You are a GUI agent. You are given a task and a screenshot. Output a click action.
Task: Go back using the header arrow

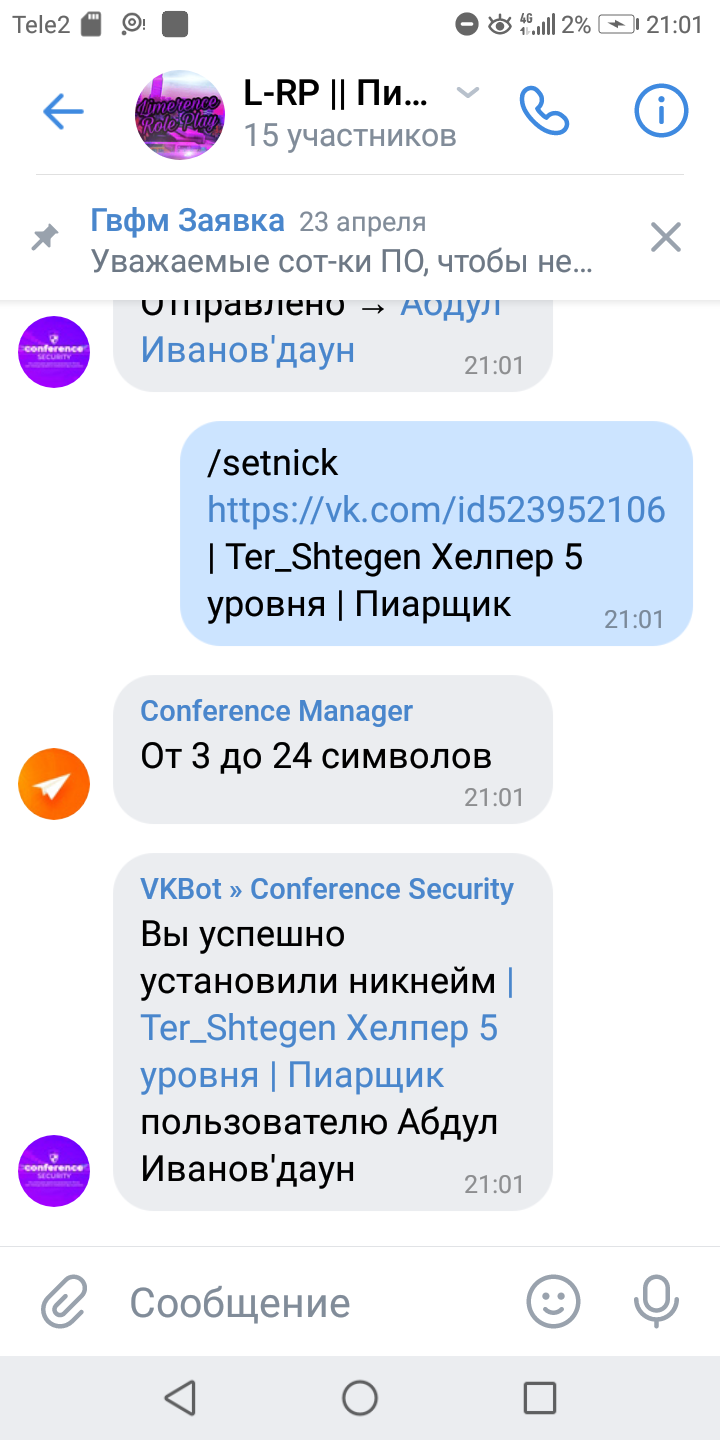pyautogui.click(x=63, y=112)
